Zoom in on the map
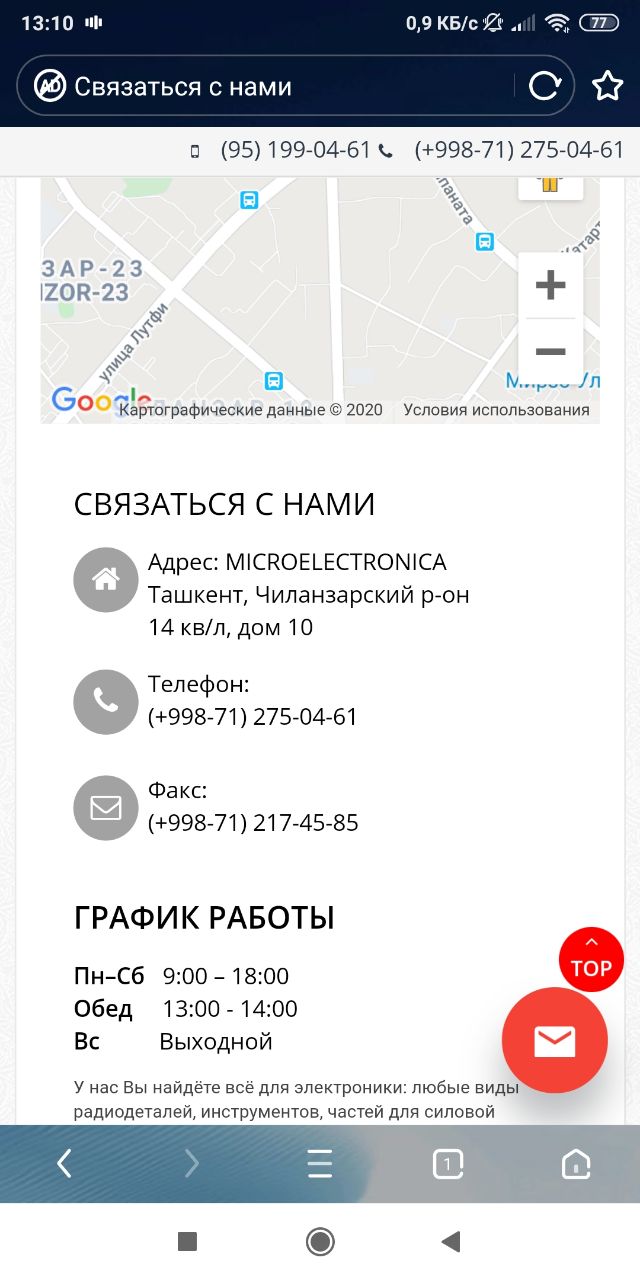The width and height of the screenshot is (640, 1280). coord(550,285)
